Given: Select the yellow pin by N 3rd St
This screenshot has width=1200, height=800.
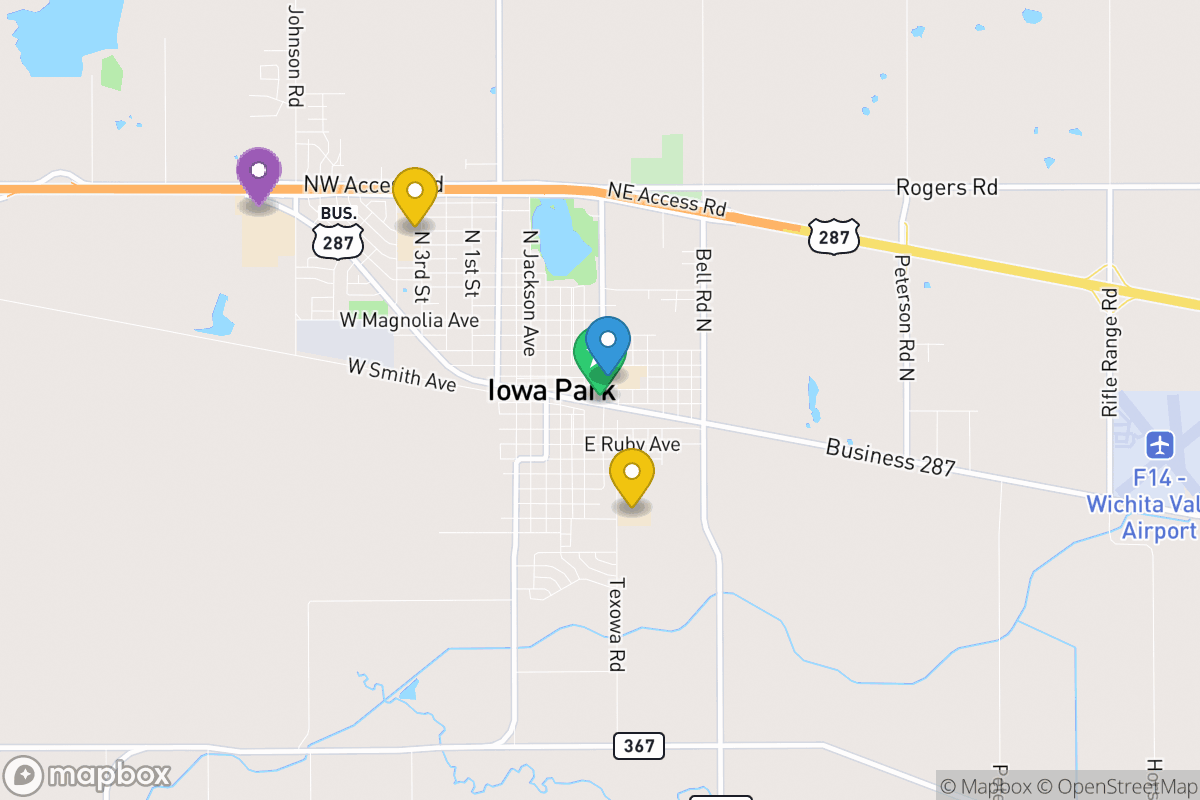Looking at the screenshot, I should click(x=415, y=194).
